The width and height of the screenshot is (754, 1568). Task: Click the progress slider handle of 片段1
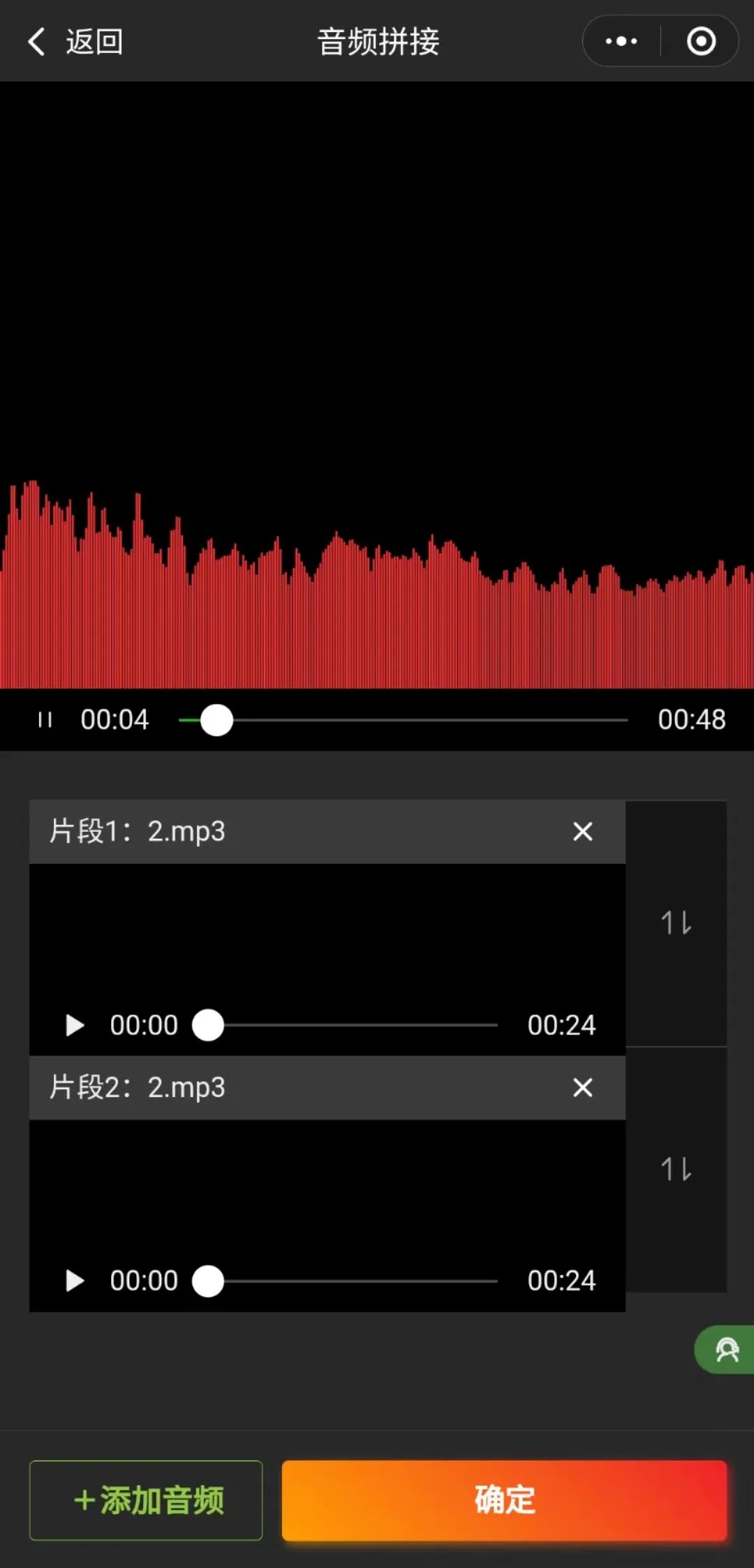tap(207, 1025)
